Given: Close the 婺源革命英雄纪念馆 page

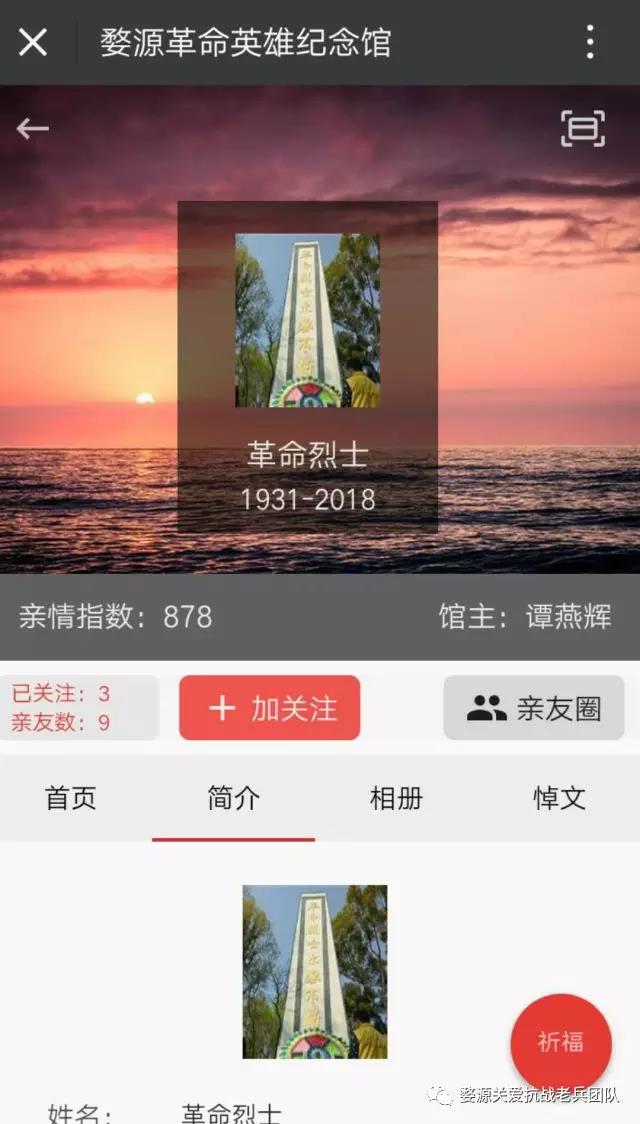Looking at the screenshot, I should [33, 43].
